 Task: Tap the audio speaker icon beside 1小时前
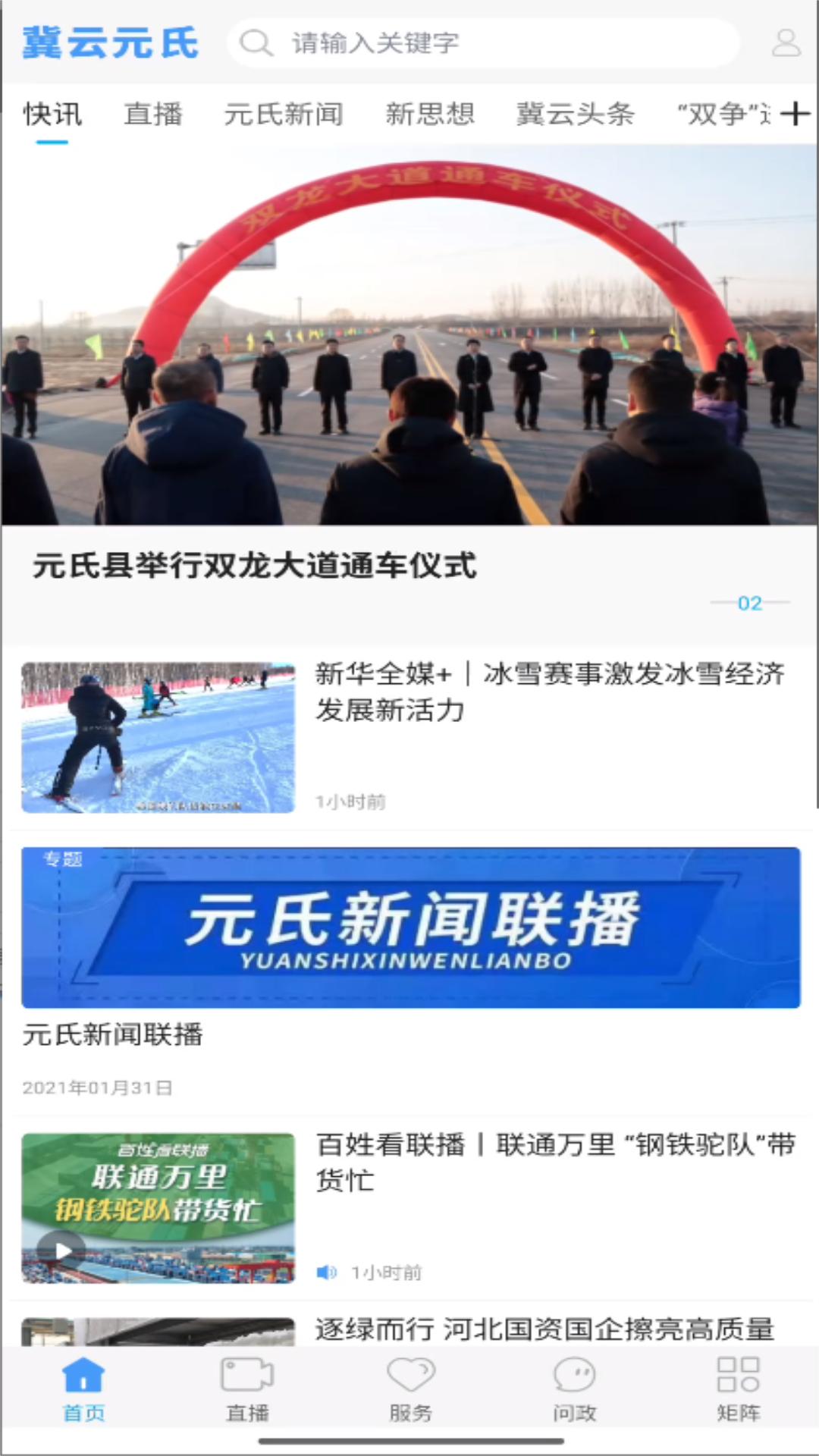click(326, 1273)
